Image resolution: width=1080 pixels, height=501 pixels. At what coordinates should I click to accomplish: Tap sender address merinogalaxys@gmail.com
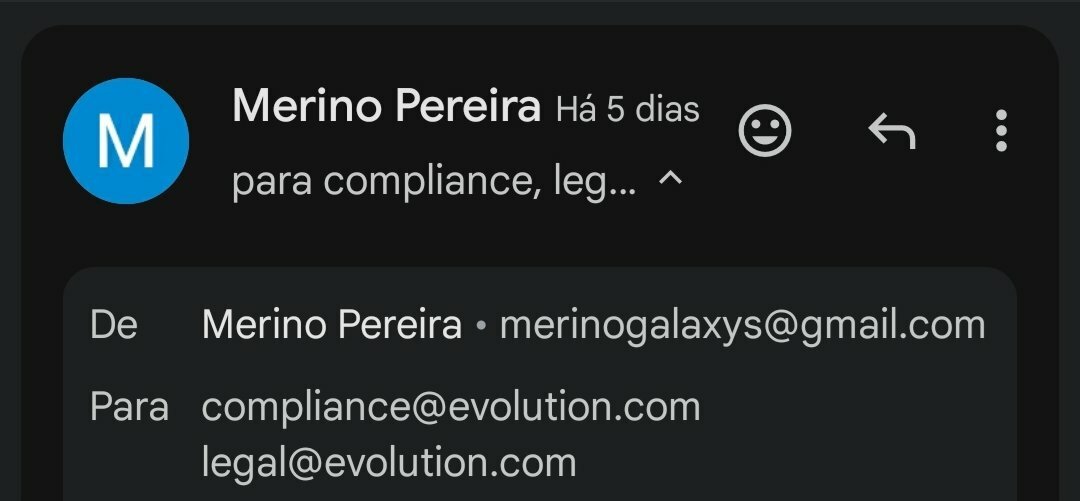coord(742,325)
